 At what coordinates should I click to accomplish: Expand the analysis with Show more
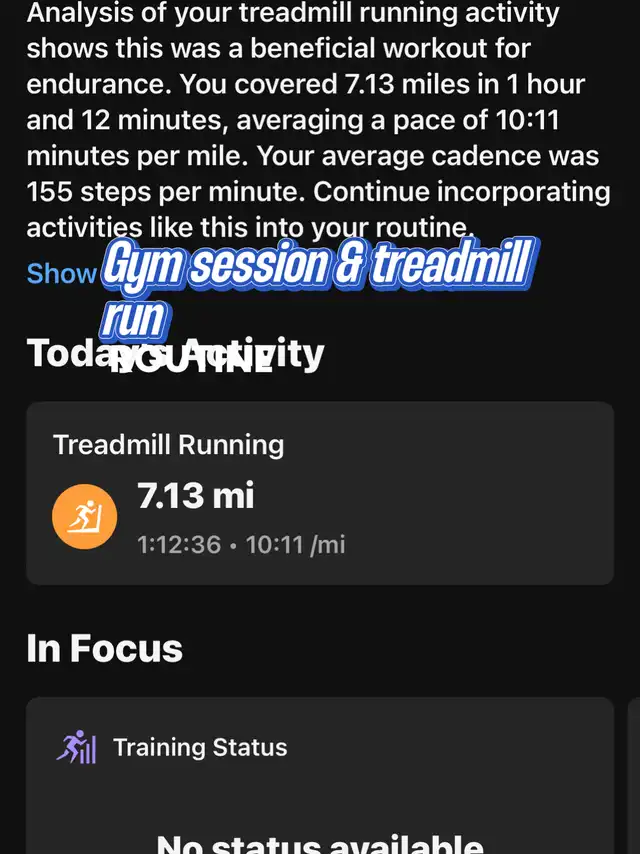(x=62, y=273)
